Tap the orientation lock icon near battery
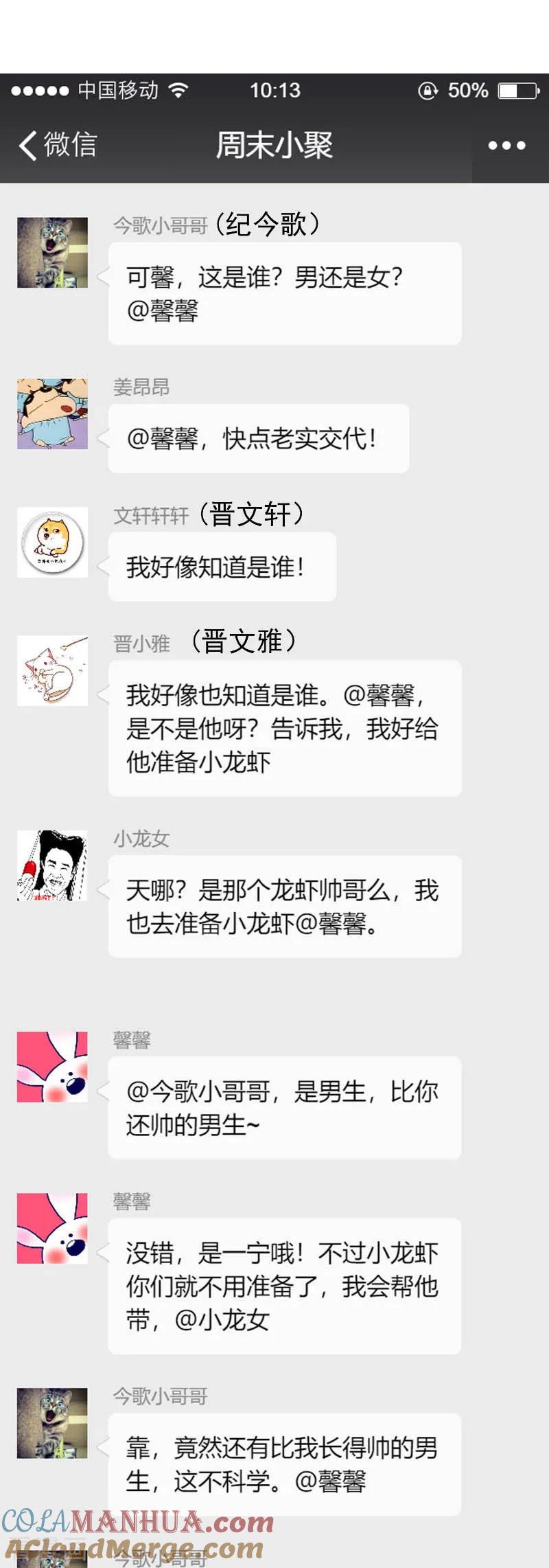The height and width of the screenshot is (1568, 549). pos(428,89)
